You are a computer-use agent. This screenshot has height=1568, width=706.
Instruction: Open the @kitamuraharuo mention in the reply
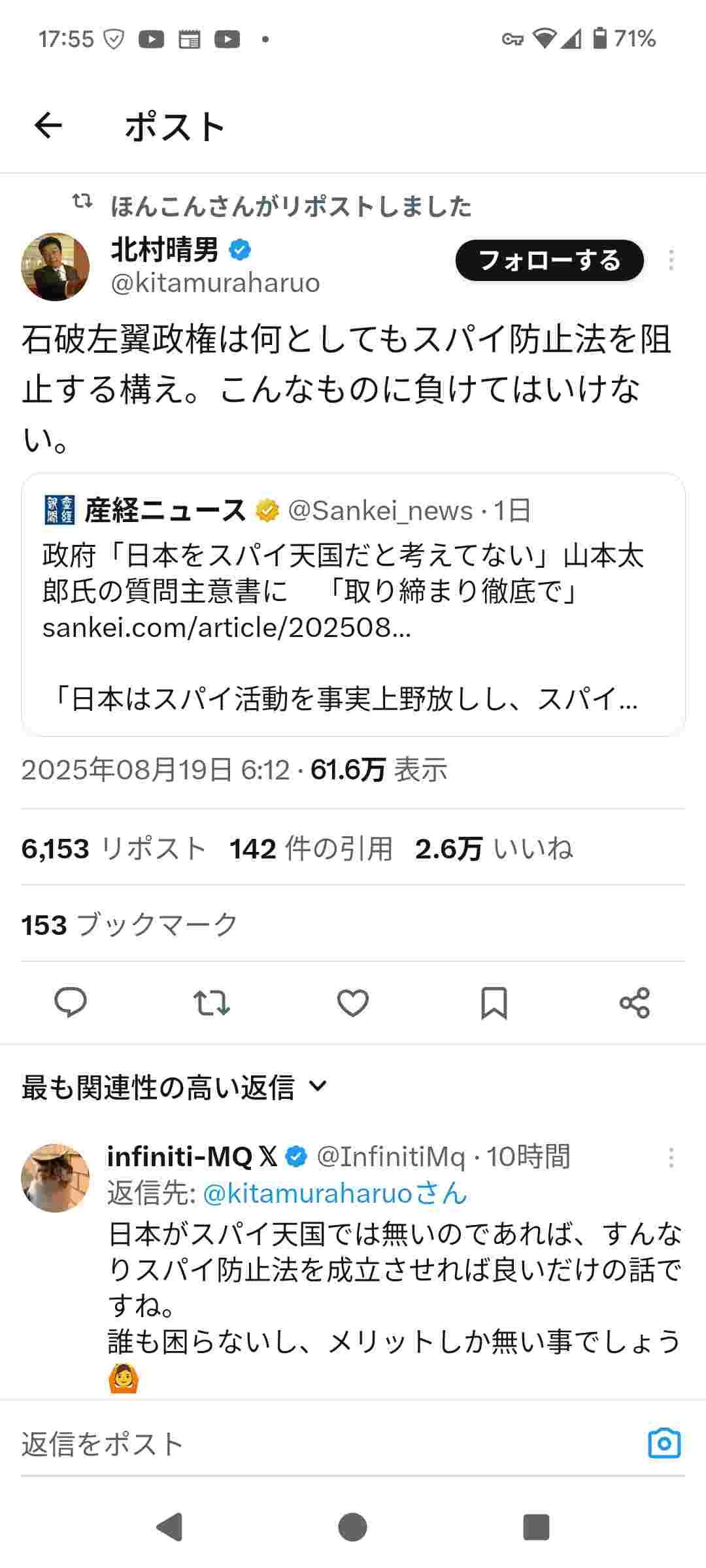coord(307,1194)
